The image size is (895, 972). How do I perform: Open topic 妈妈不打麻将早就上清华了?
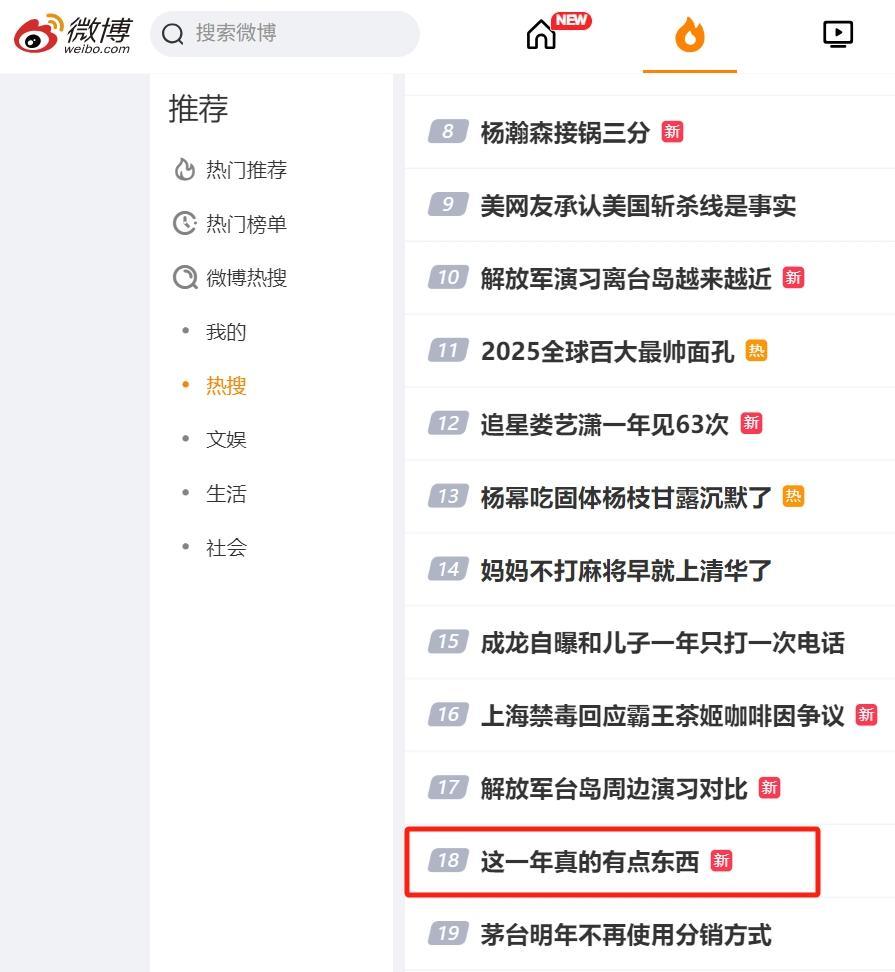click(626, 570)
